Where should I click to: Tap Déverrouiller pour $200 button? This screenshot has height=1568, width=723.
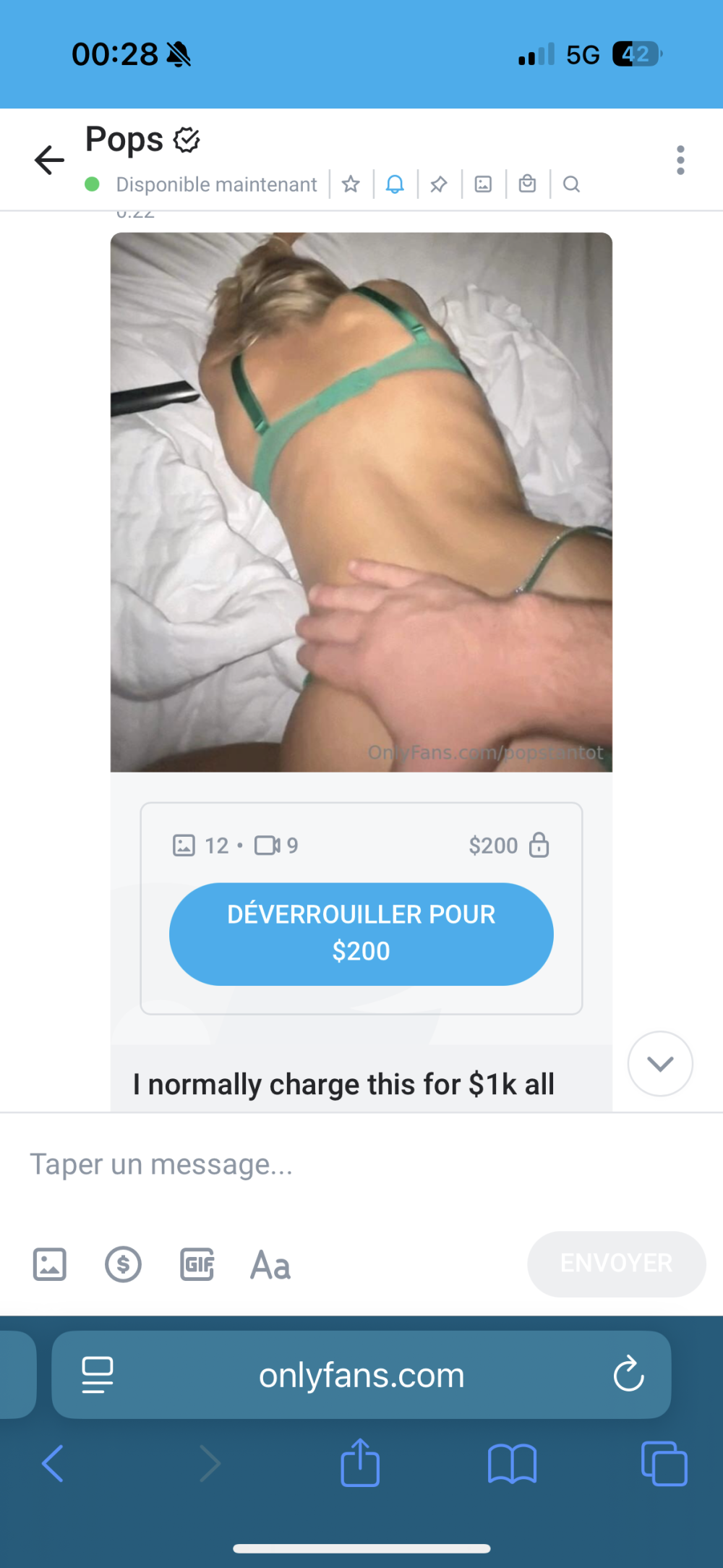click(361, 933)
